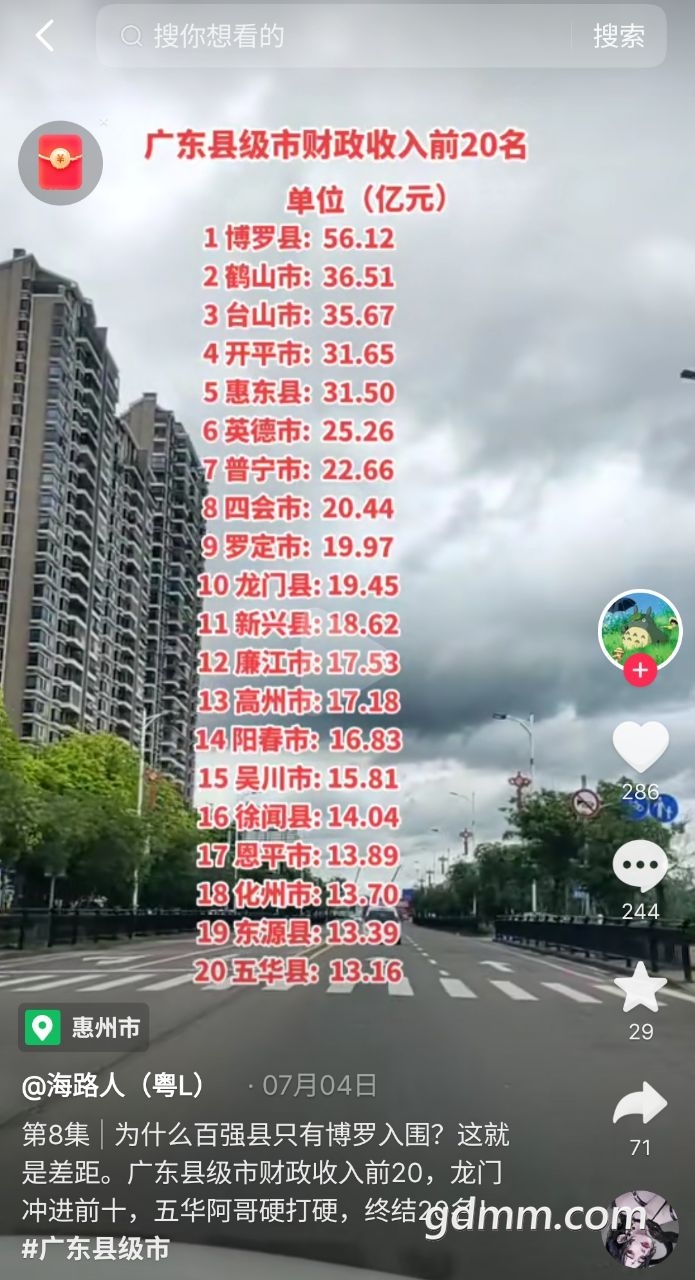Viewport: 695px width, 1280px height.
Task: Open the rotating music disc
Action: (640, 1228)
